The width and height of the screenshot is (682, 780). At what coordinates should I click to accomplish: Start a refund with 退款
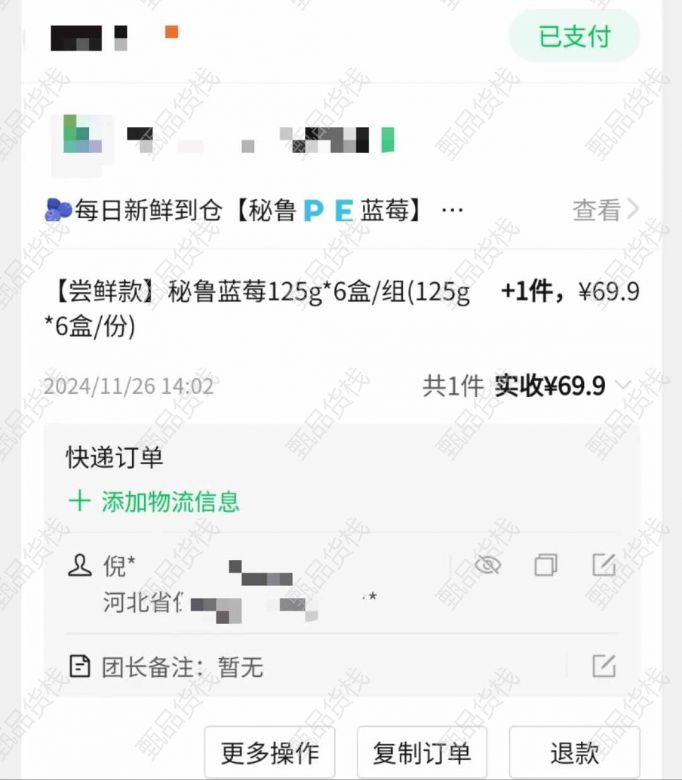(574, 752)
